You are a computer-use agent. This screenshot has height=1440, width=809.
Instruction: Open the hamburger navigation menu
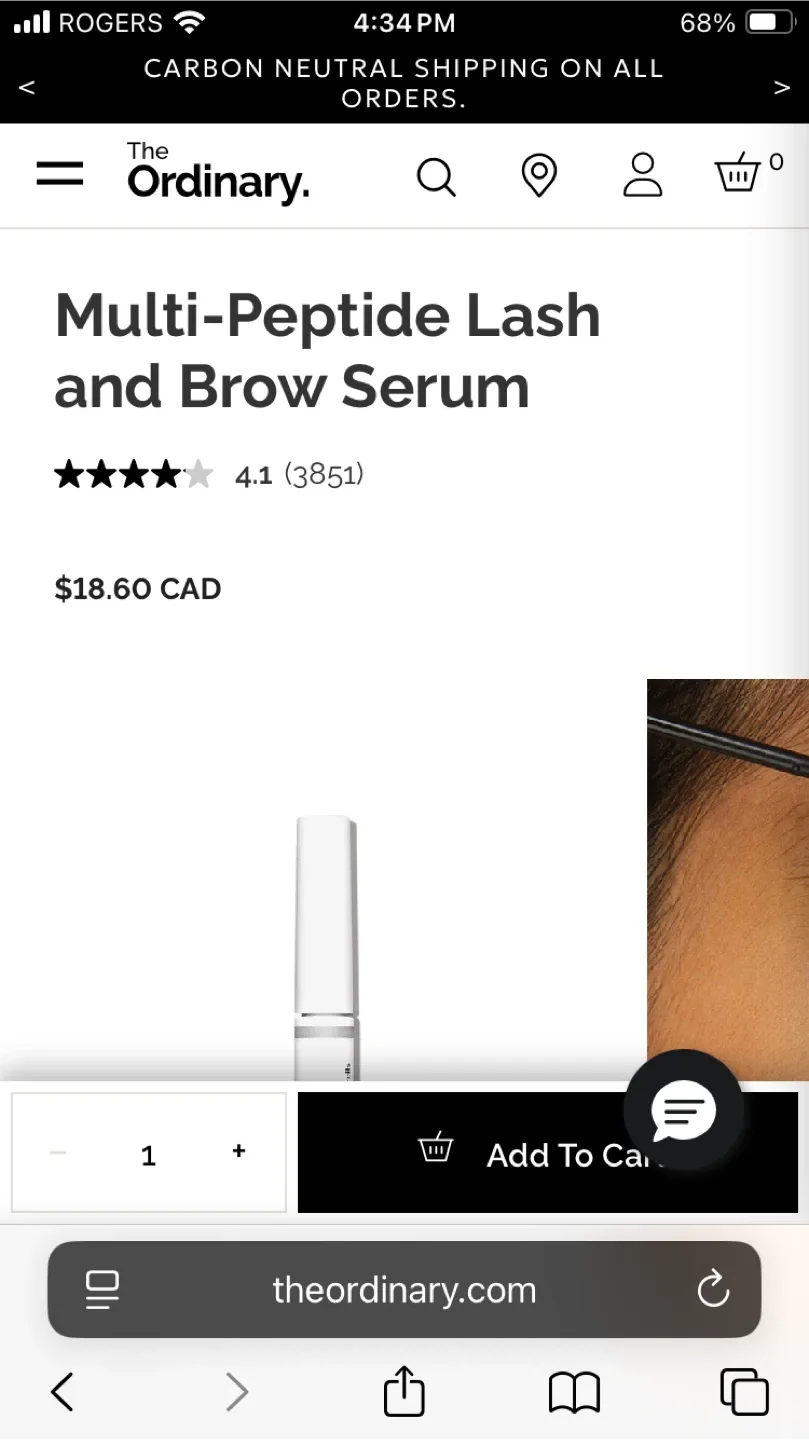coord(60,174)
